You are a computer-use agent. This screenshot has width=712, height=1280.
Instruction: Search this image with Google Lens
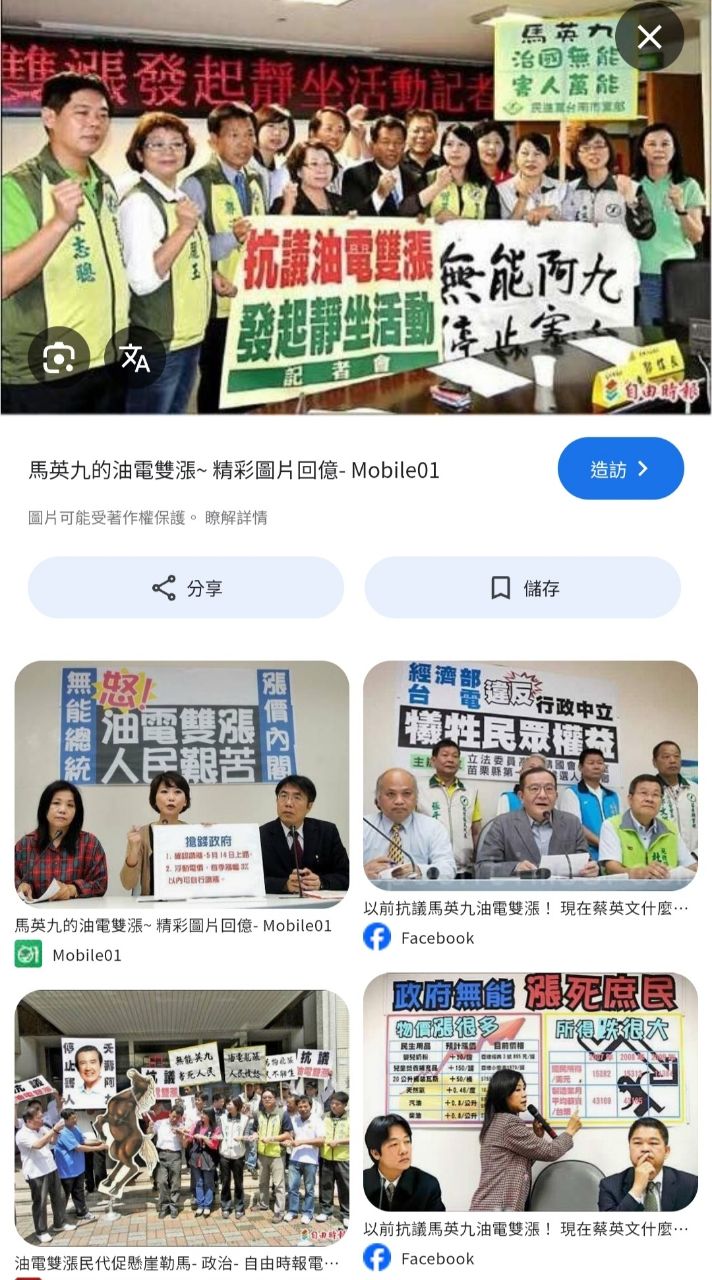[x=59, y=358]
